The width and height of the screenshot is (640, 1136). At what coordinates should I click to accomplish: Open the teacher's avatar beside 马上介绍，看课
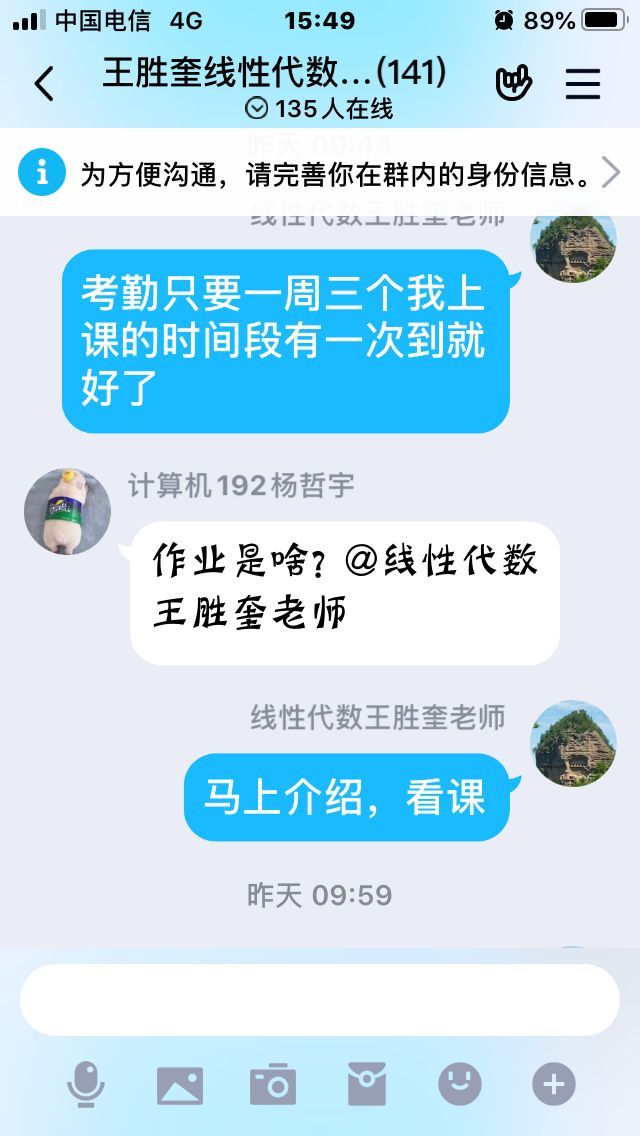[573, 743]
